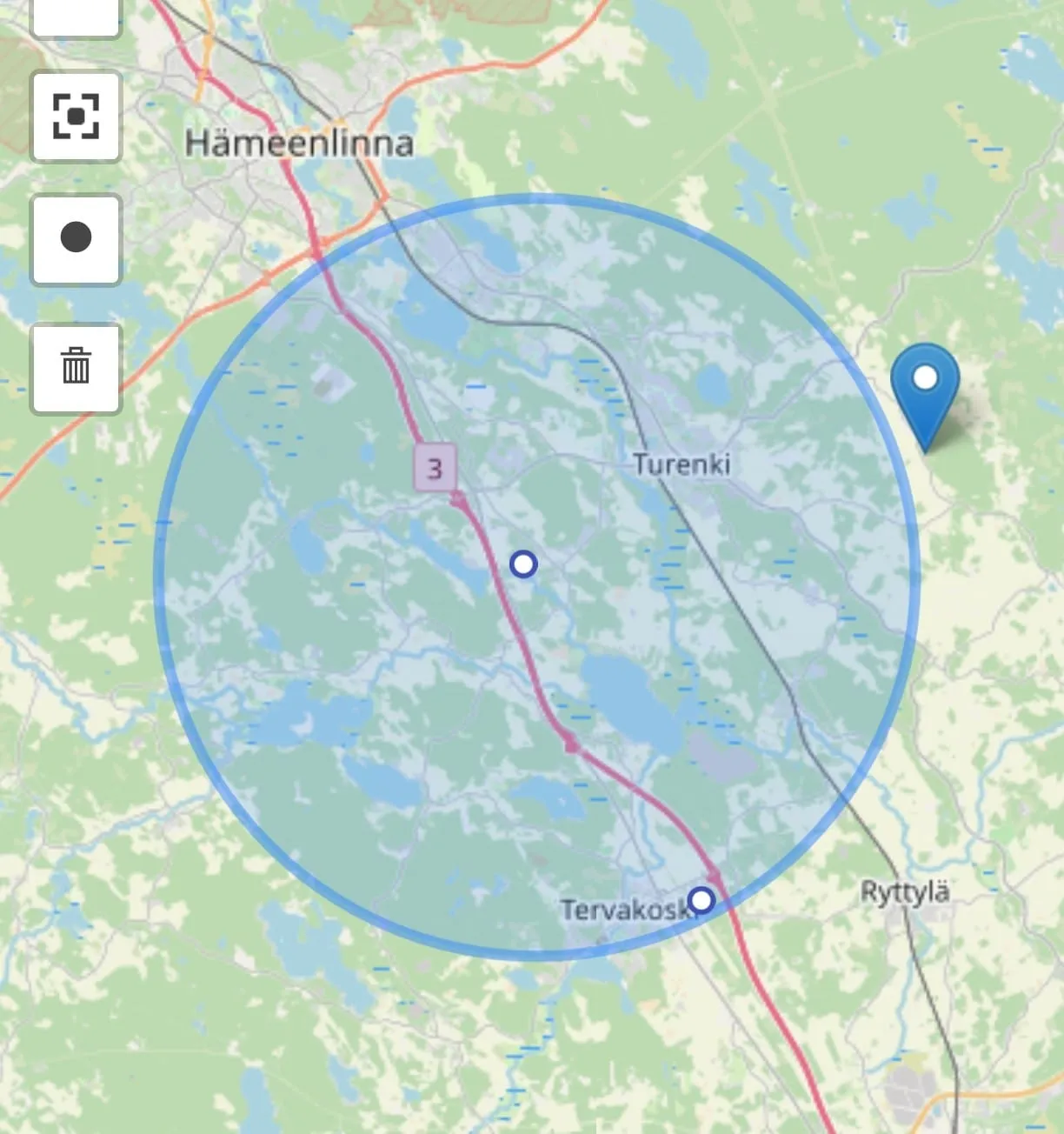Tap the fullscreen map button
The height and width of the screenshot is (1134, 1064).
pos(76,116)
